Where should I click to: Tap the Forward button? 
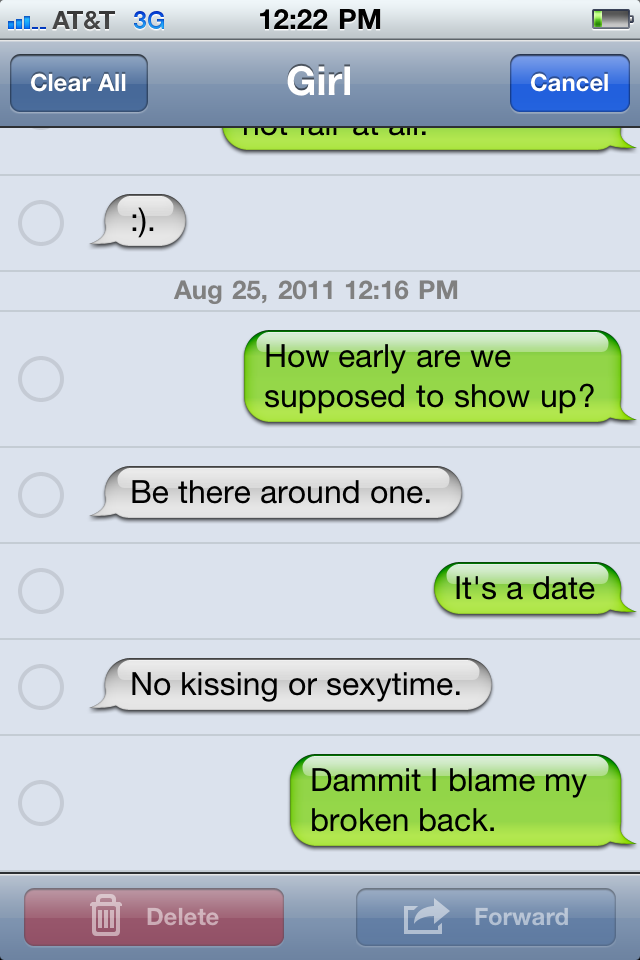coord(486,917)
